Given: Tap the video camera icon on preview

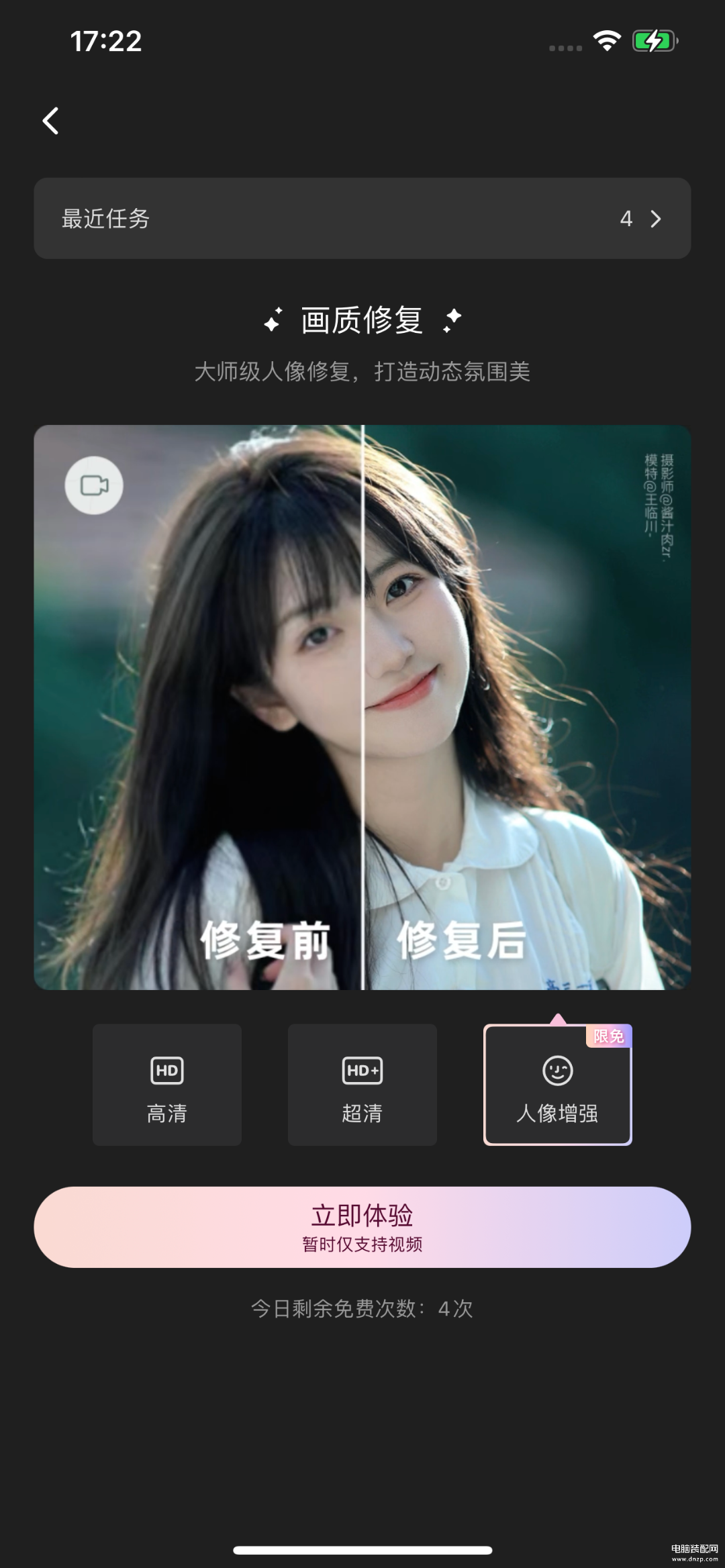Looking at the screenshot, I should point(94,485).
